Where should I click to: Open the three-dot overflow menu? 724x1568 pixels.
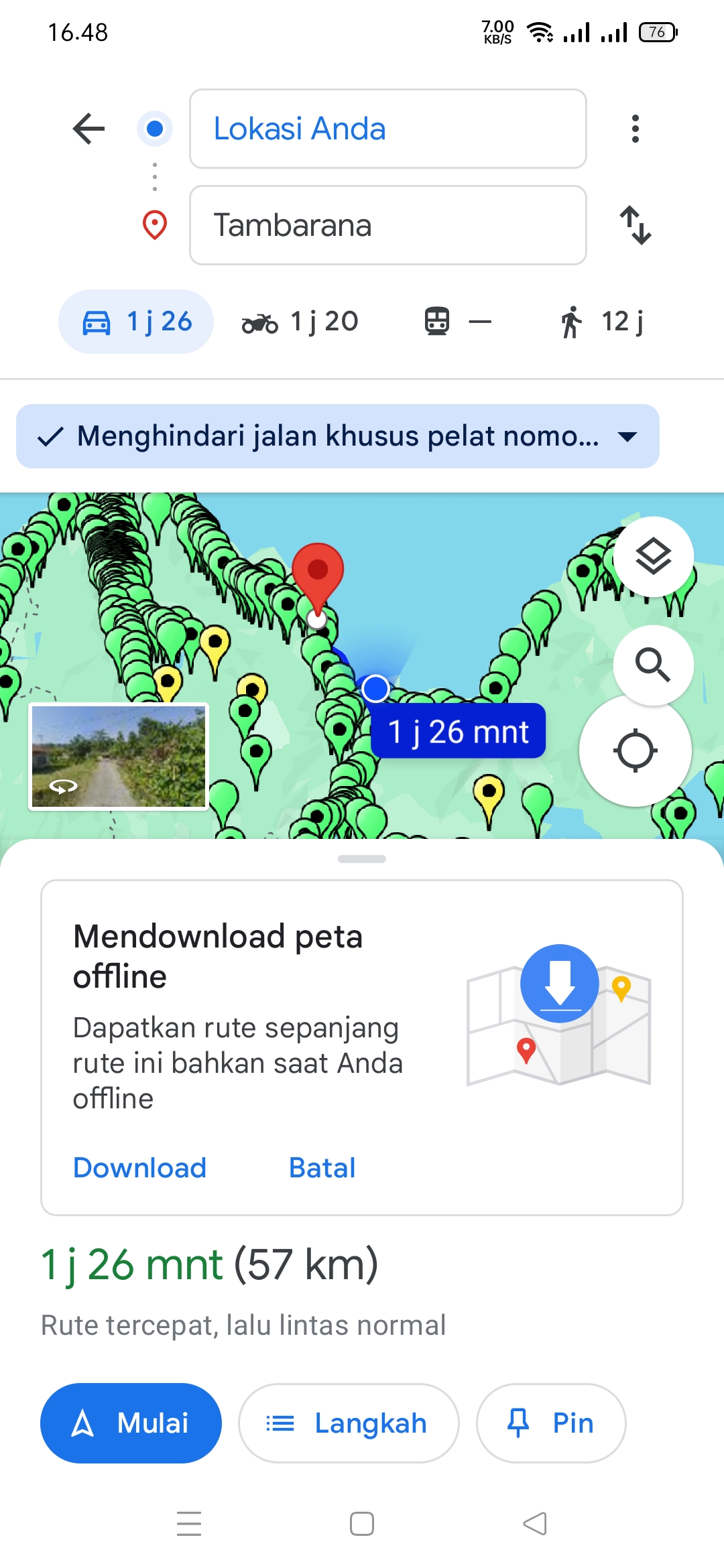point(635,129)
